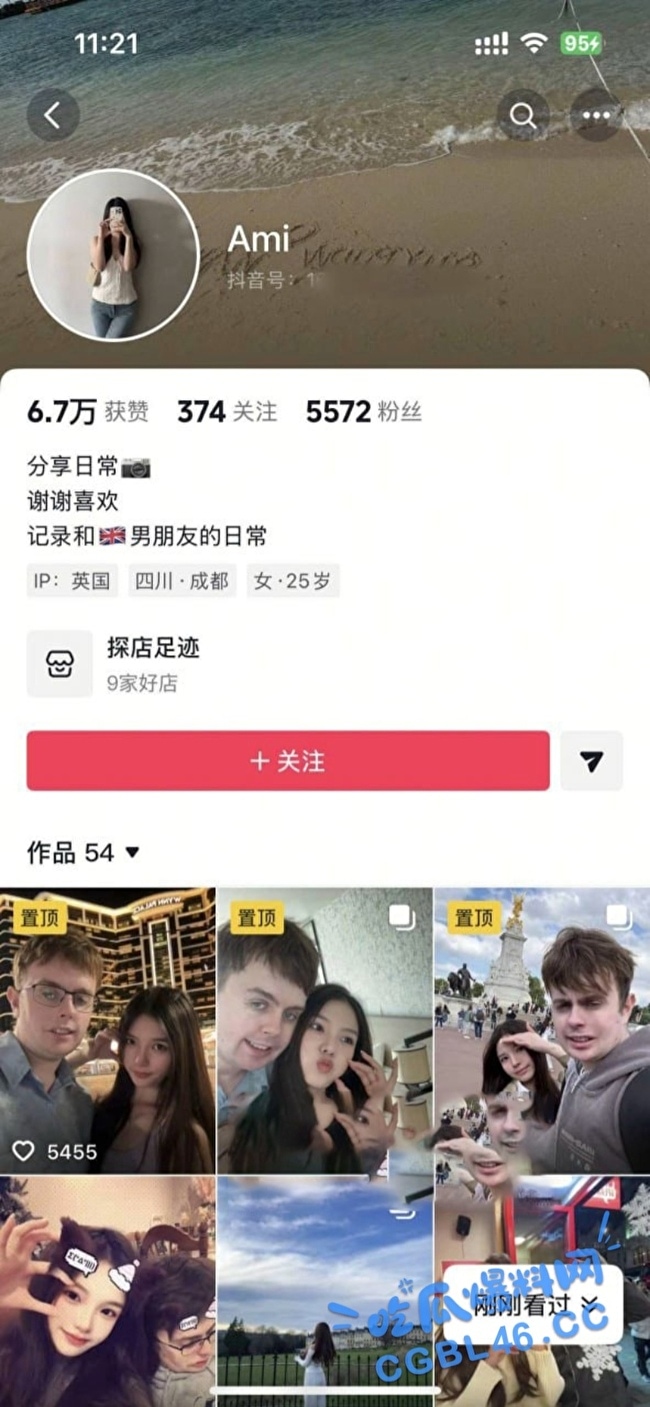
Task: Go back using the top-left arrow
Action: [53, 116]
